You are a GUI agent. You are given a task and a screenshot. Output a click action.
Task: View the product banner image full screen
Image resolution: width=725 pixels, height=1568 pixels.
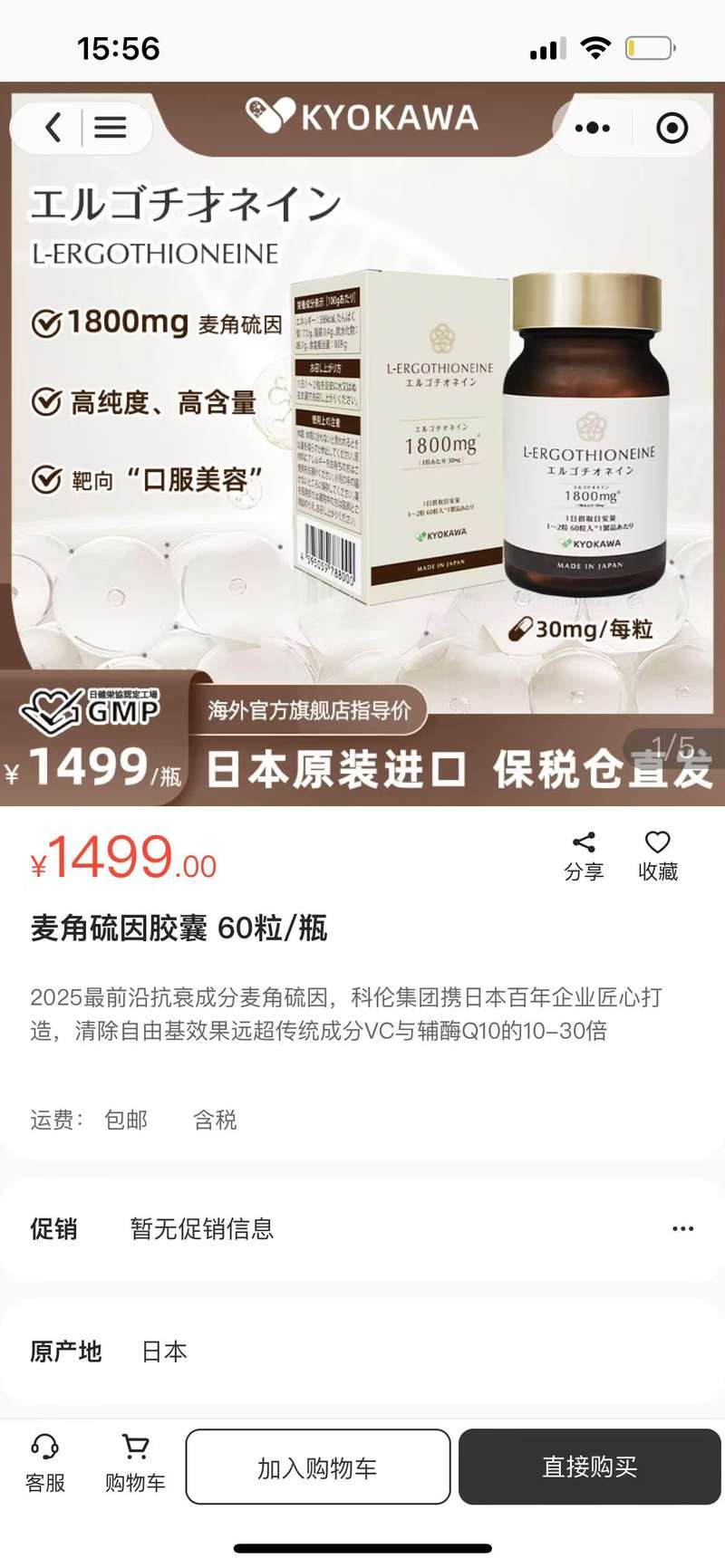(362, 453)
